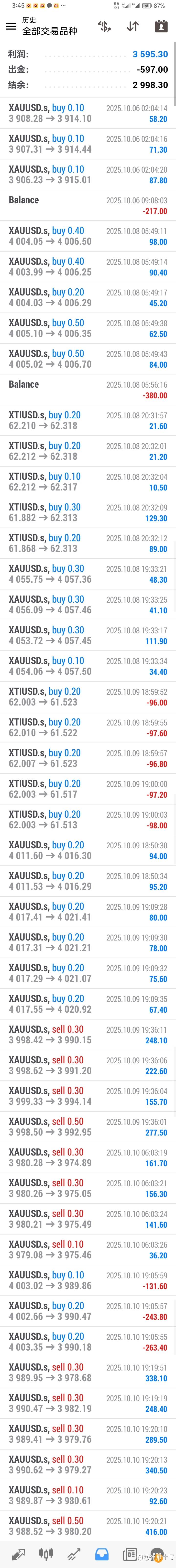Expand the XAUUSD.s buy 0.30 deal with 111.90 profit
The height and width of the screenshot is (1568, 176).
(88, 636)
